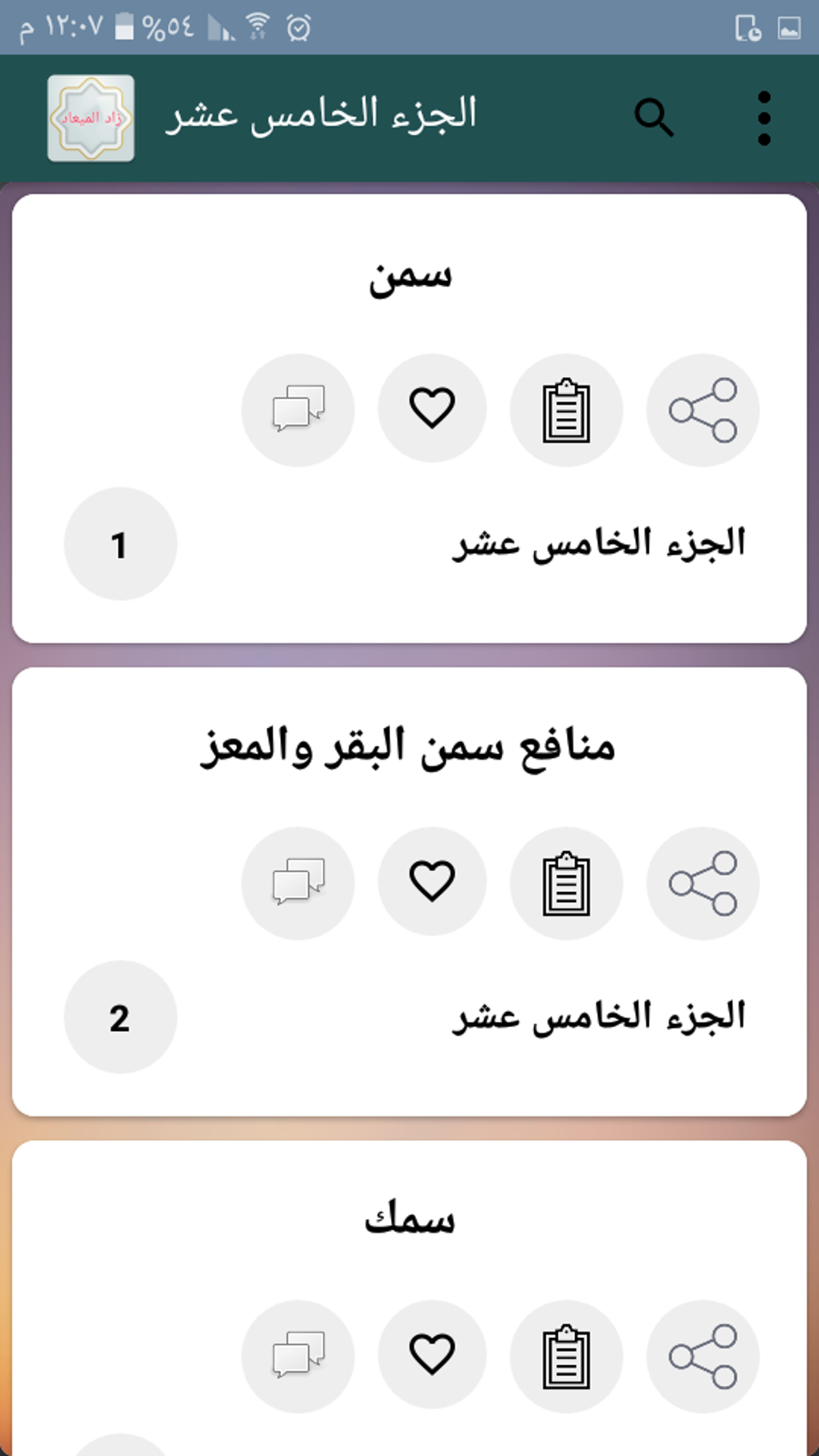
Task: Share the منافع سمن البقر والمعز entry
Action: coord(703,883)
